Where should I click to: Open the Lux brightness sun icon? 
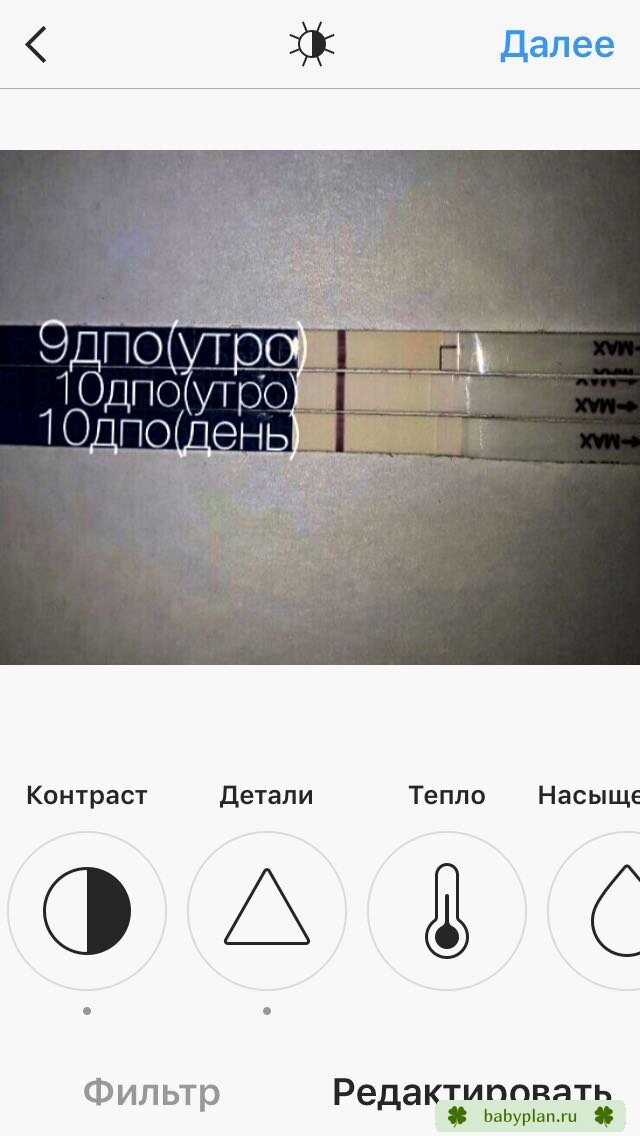tap(312, 44)
